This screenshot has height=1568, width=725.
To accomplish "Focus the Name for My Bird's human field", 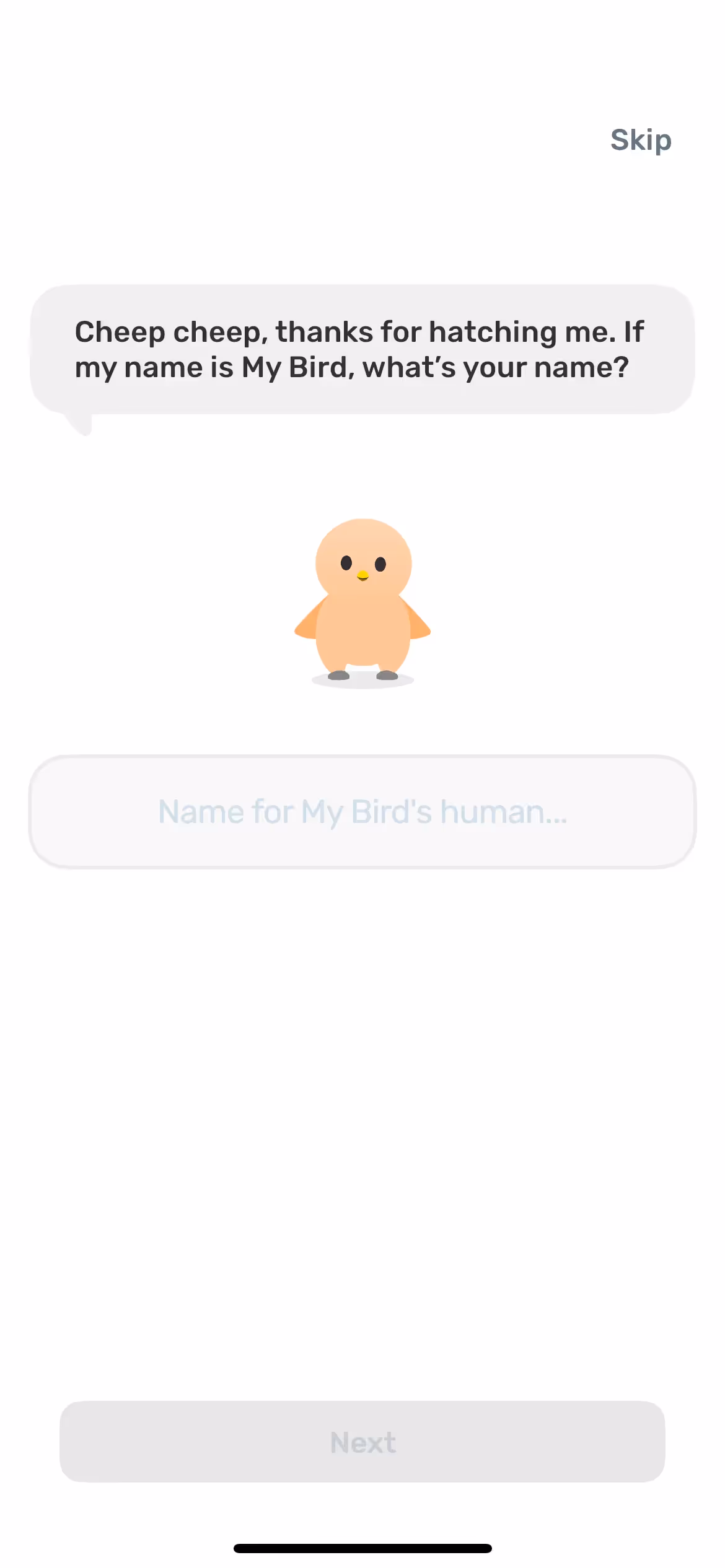I will (362, 811).
